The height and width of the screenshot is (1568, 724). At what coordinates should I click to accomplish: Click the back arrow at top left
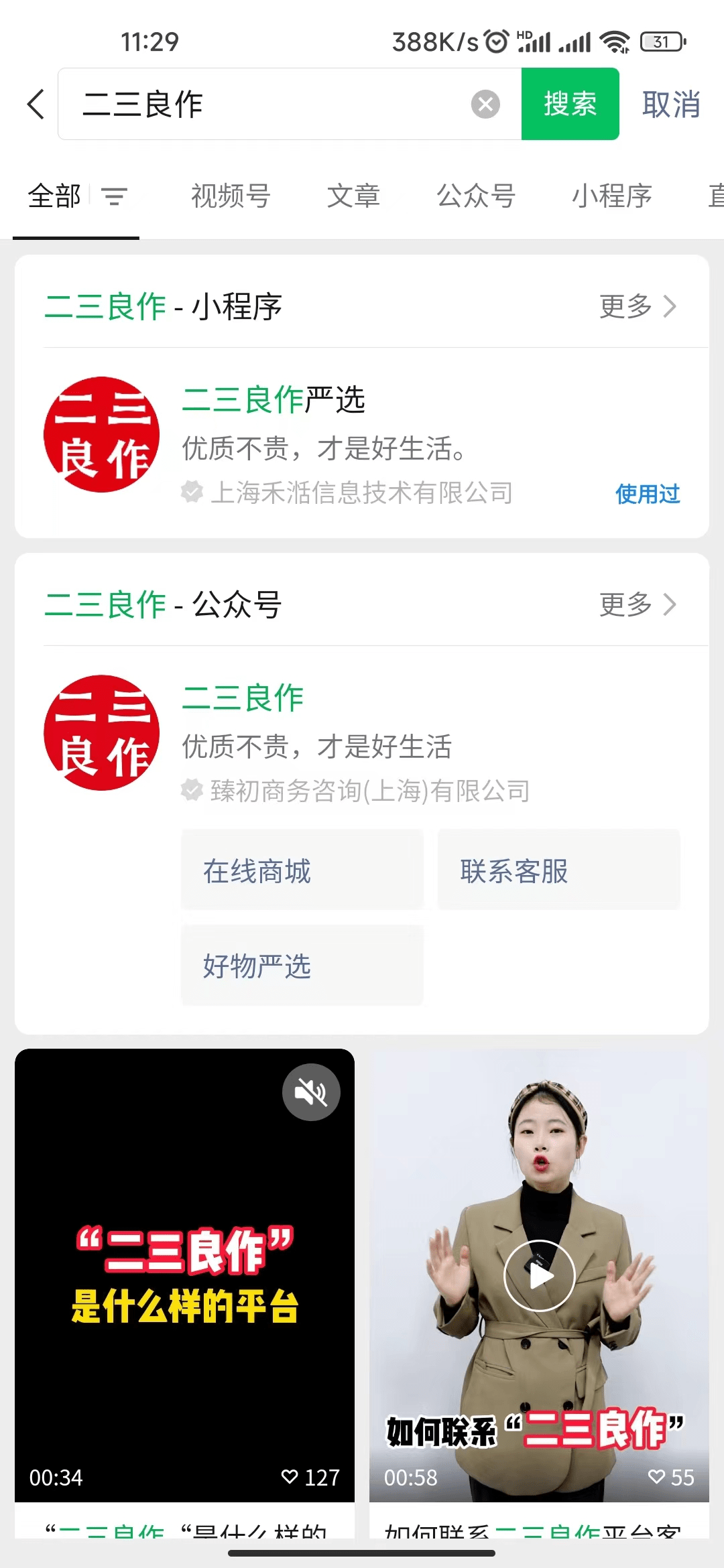36,105
